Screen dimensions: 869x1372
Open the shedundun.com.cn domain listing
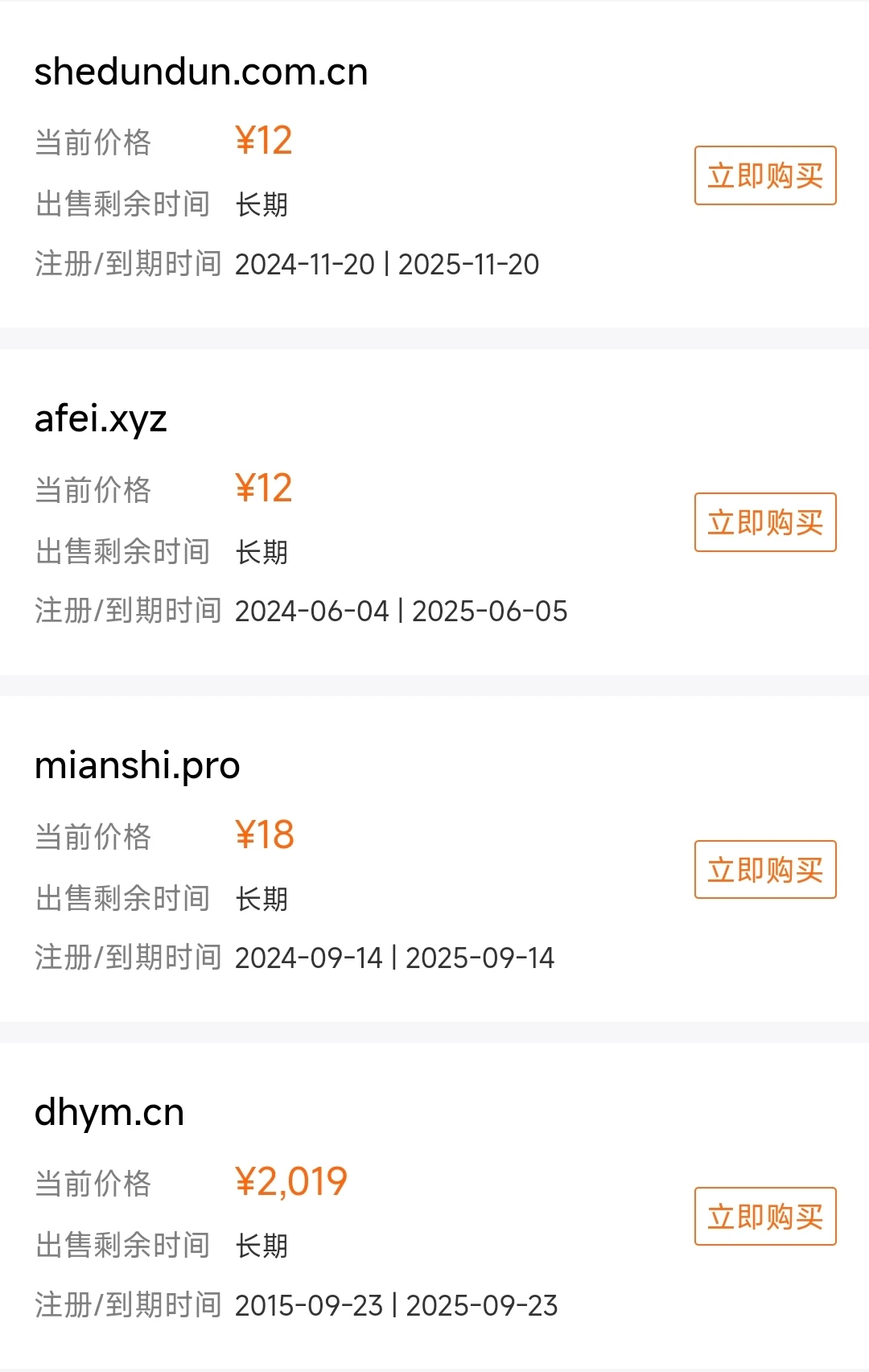coord(201,72)
